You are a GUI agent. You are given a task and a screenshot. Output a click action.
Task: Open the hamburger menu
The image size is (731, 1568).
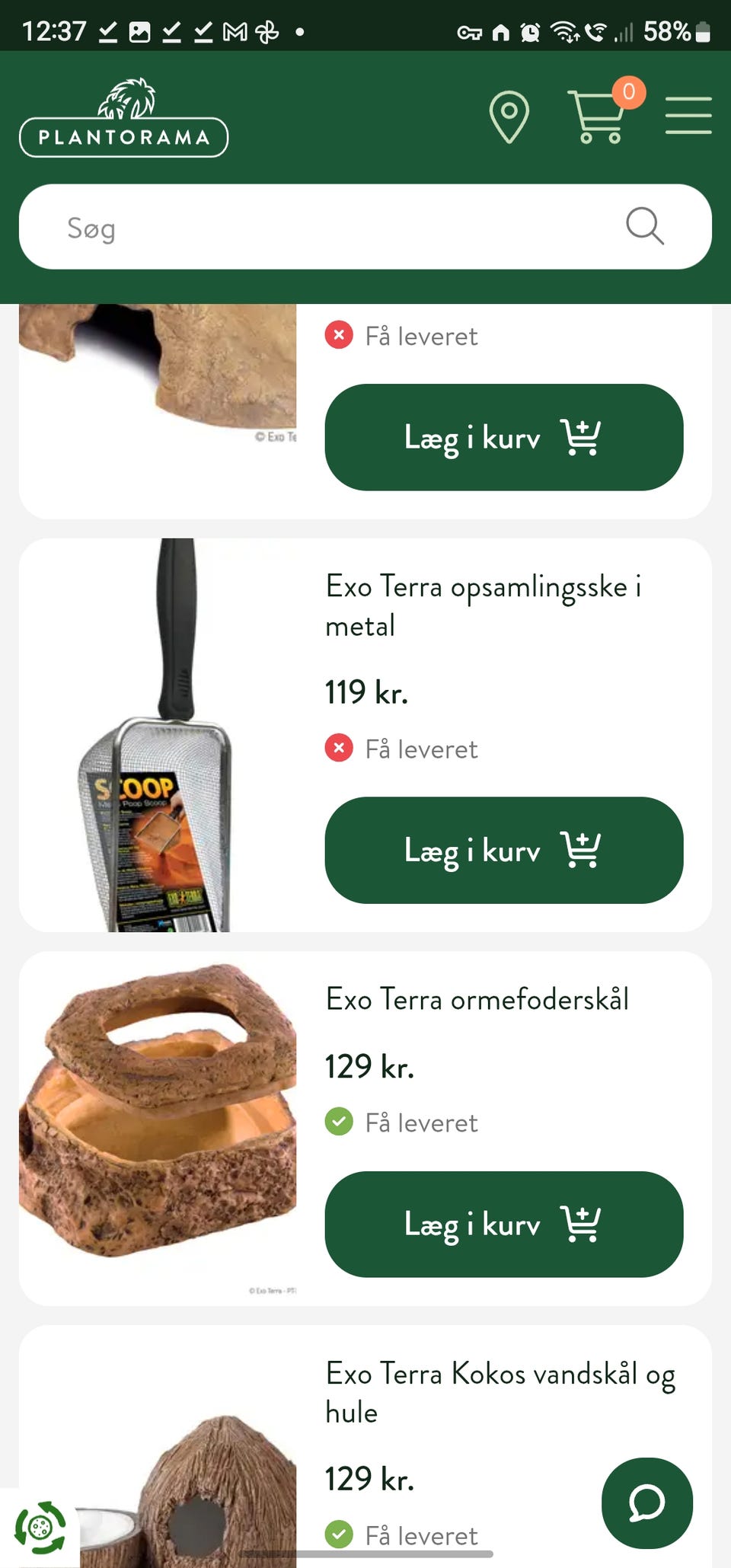point(688,116)
